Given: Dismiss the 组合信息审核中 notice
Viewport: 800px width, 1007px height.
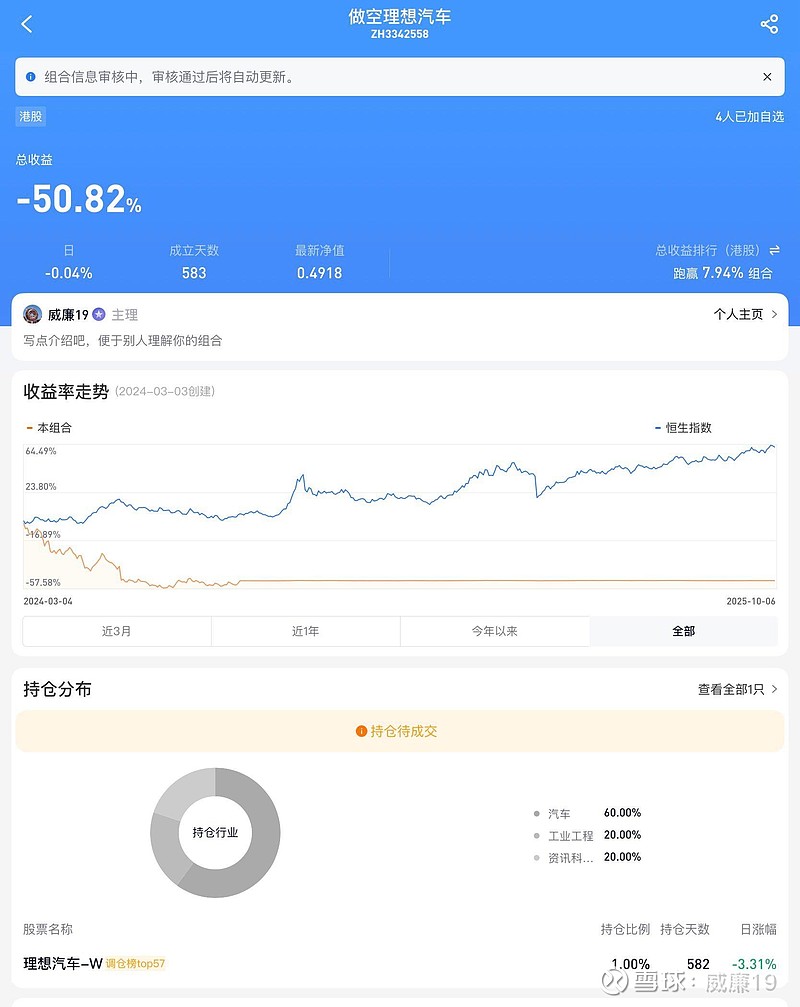Looking at the screenshot, I should [x=767, y=76].
